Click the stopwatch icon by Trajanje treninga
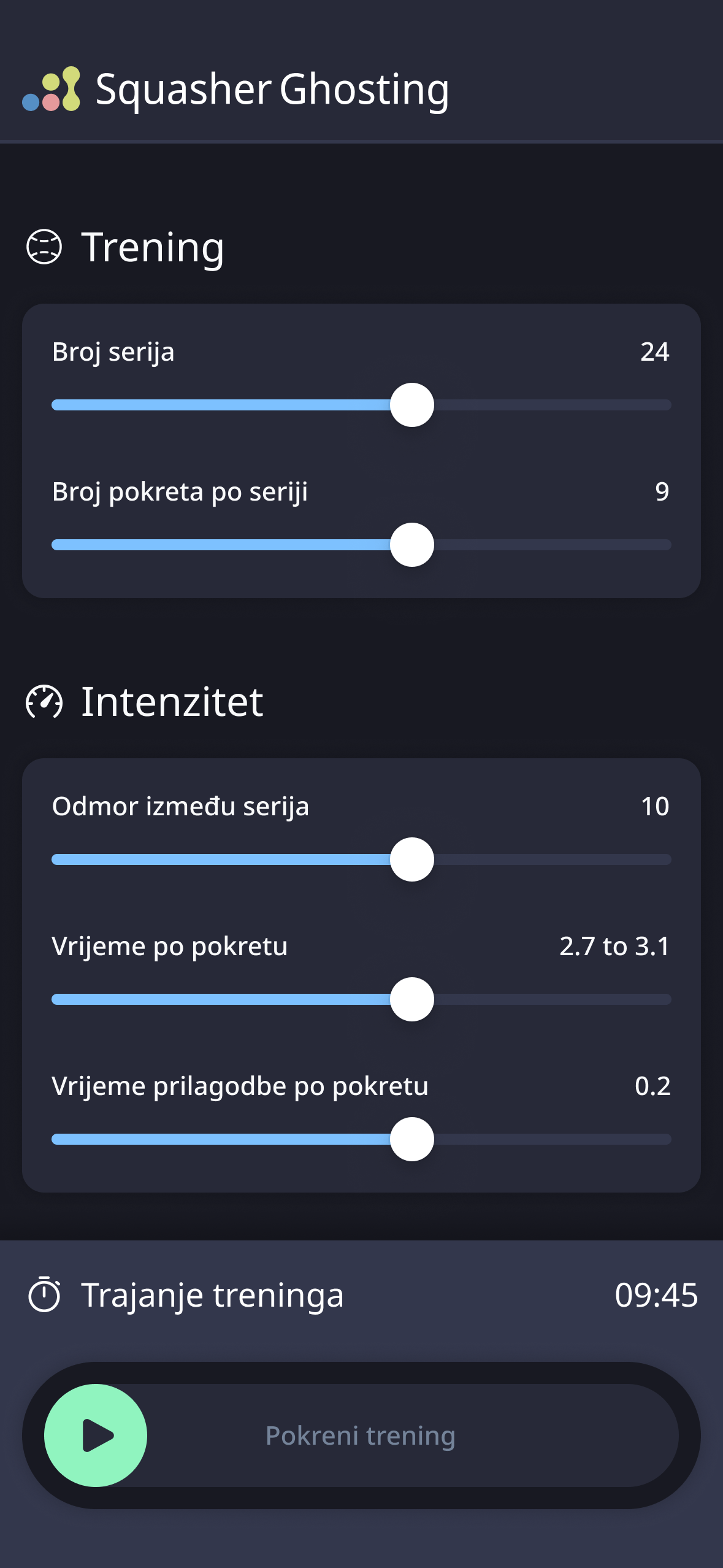723x1568 pixels. point(45,1296)
